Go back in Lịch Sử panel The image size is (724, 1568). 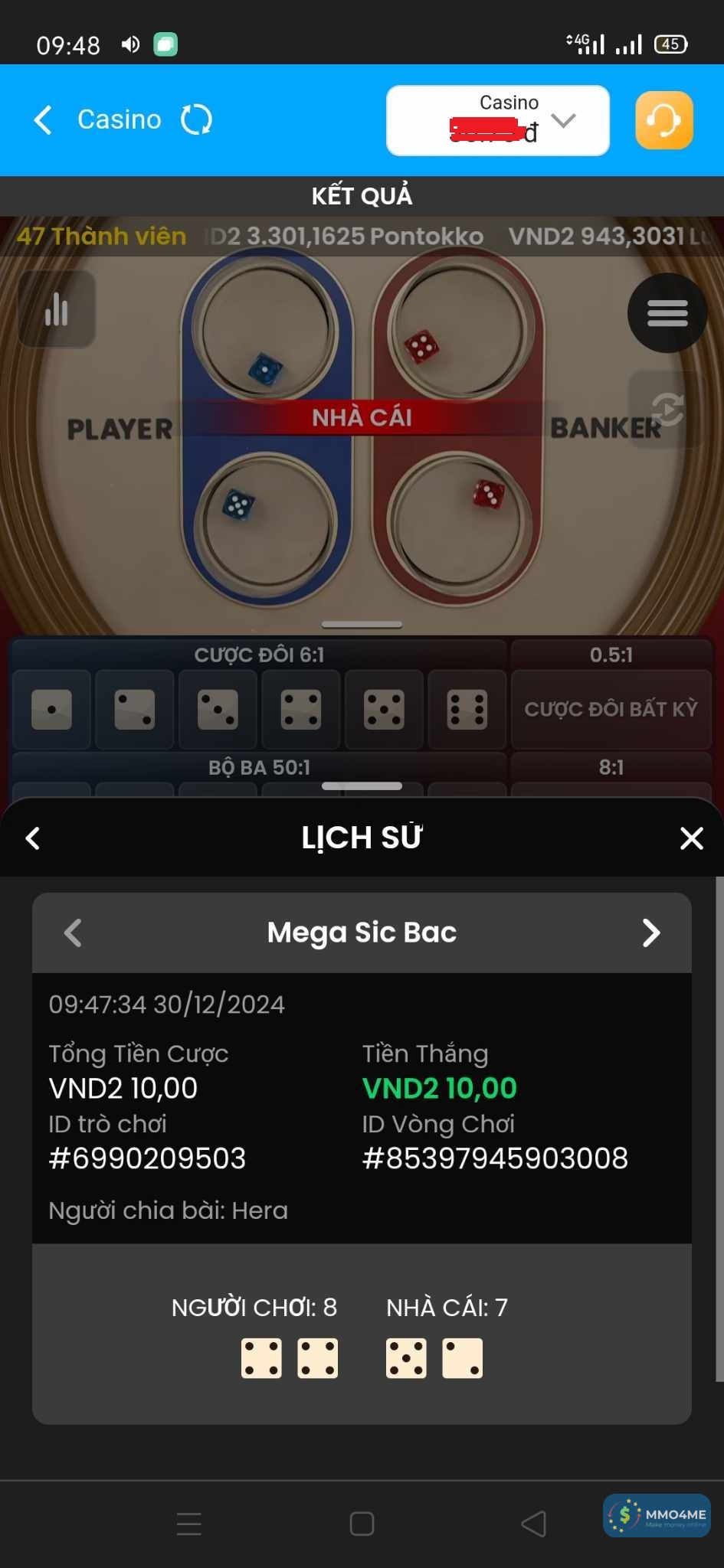pos(33,838)
